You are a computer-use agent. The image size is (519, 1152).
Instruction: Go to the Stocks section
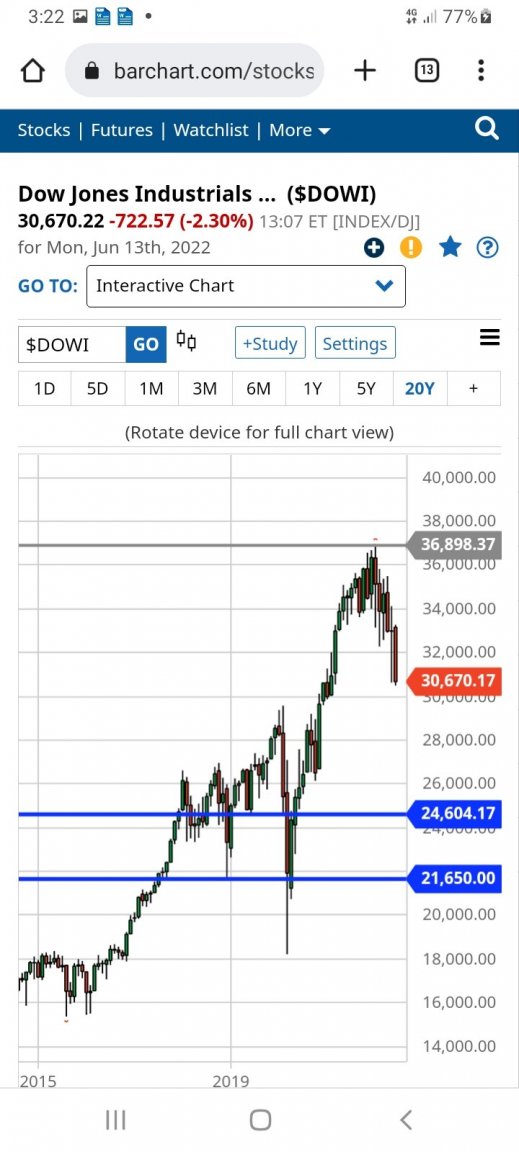click(x=43, y=130)
